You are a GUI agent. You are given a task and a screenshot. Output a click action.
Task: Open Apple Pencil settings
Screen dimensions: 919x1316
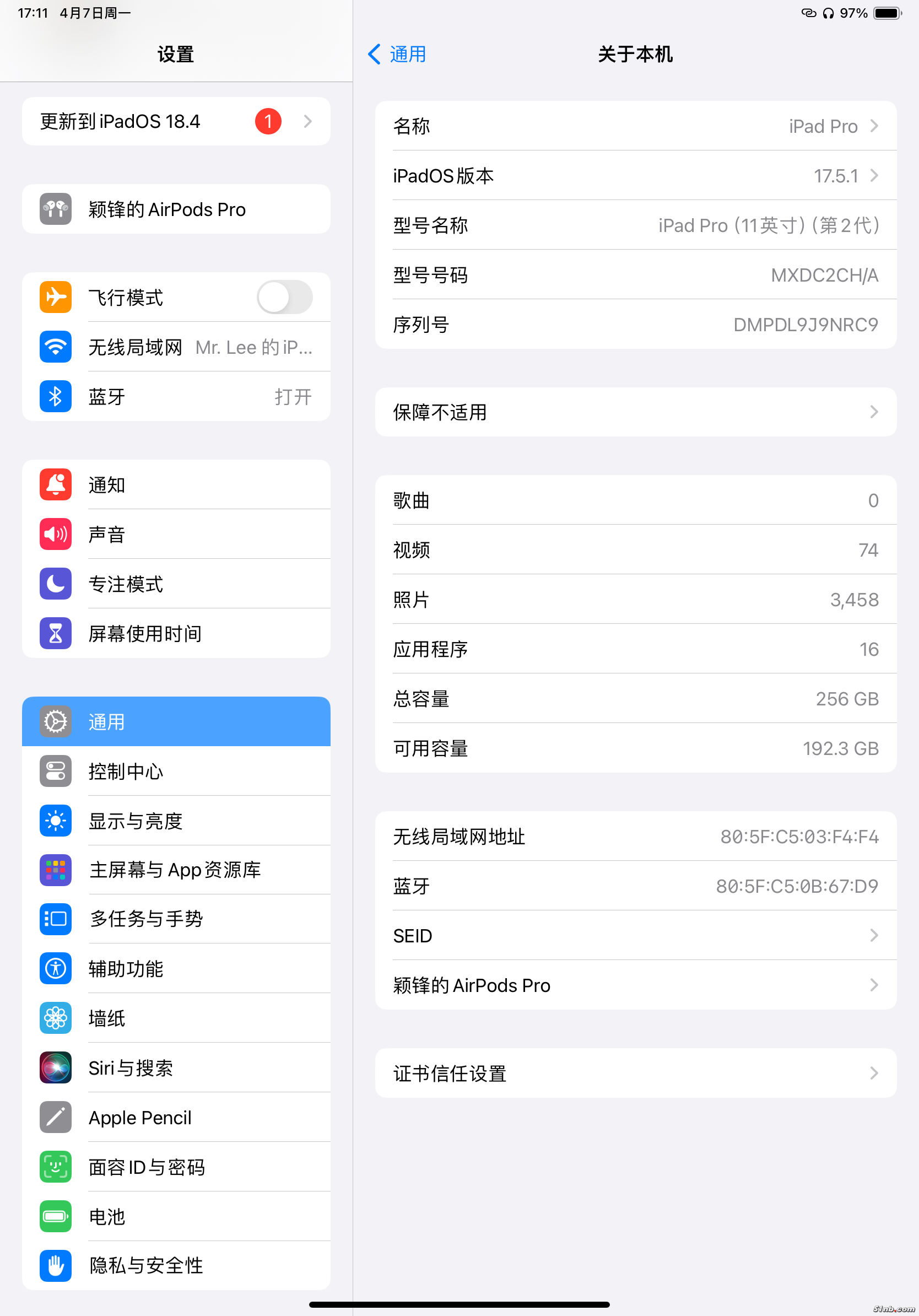[x=176, y=1118]
